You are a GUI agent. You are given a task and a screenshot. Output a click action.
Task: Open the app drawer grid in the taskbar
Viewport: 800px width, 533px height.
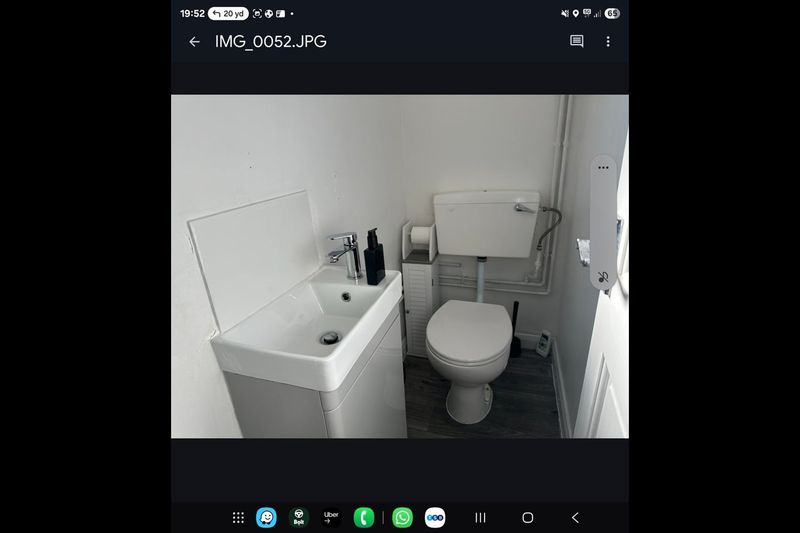[x=238, y=517]
